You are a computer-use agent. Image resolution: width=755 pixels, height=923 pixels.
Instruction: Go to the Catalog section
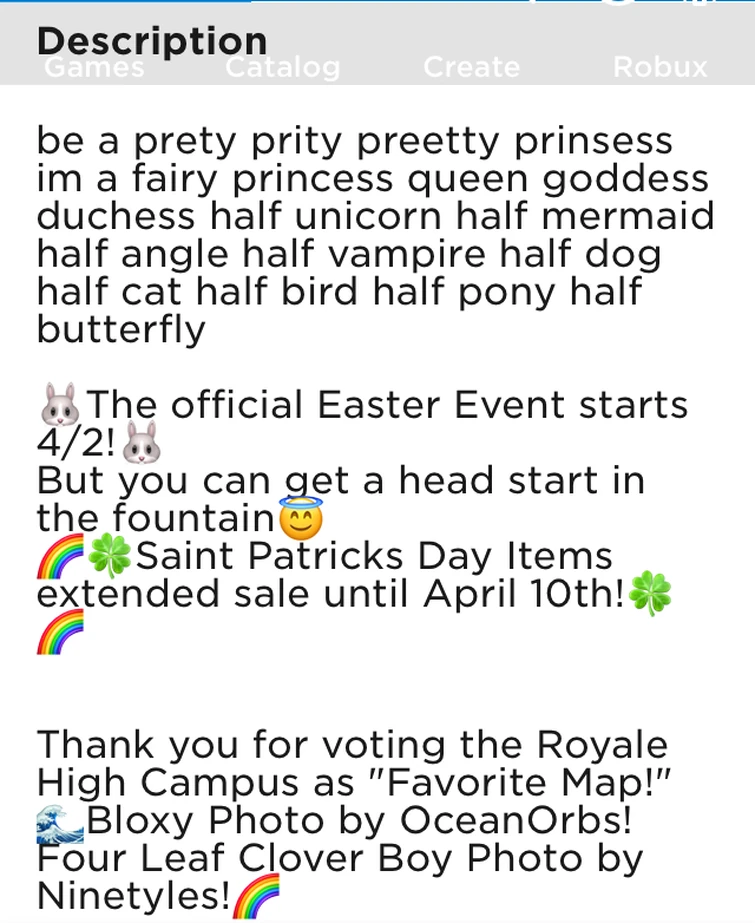[282, 68]
